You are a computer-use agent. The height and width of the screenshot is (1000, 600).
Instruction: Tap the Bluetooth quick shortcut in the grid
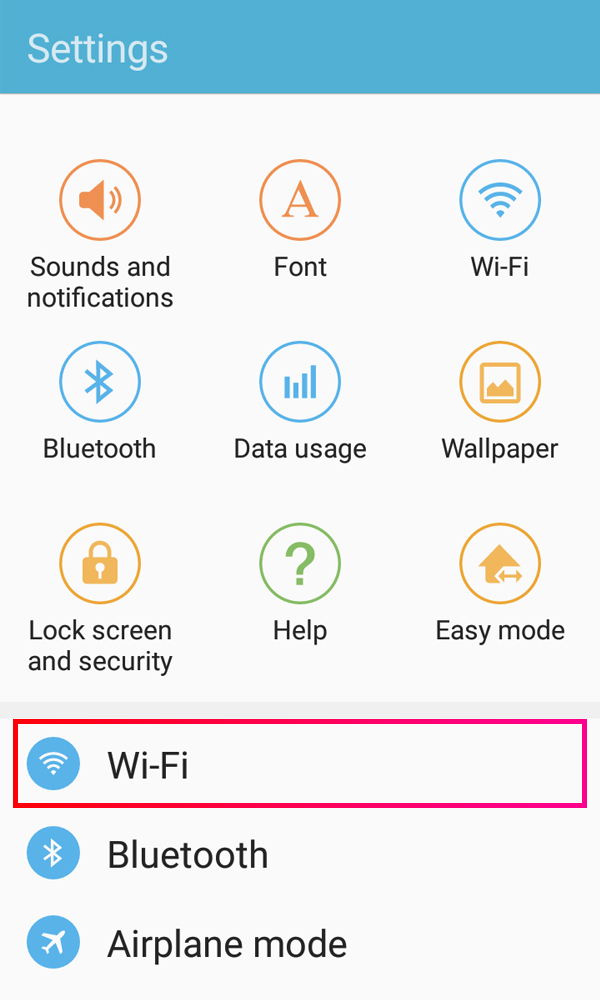[x=100, y=402]
